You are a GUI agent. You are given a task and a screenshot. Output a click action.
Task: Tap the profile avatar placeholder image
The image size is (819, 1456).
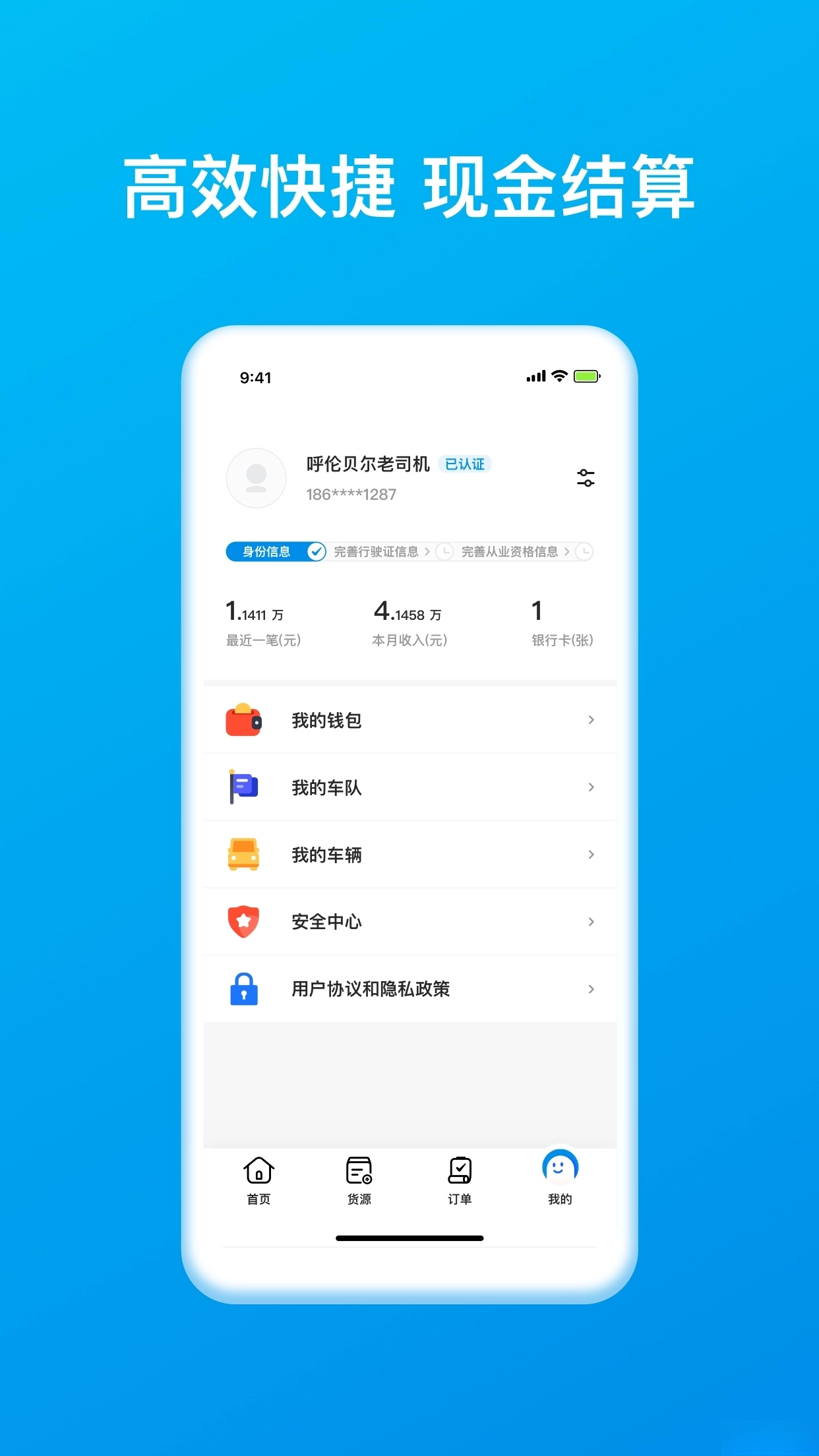click(256, 477)
